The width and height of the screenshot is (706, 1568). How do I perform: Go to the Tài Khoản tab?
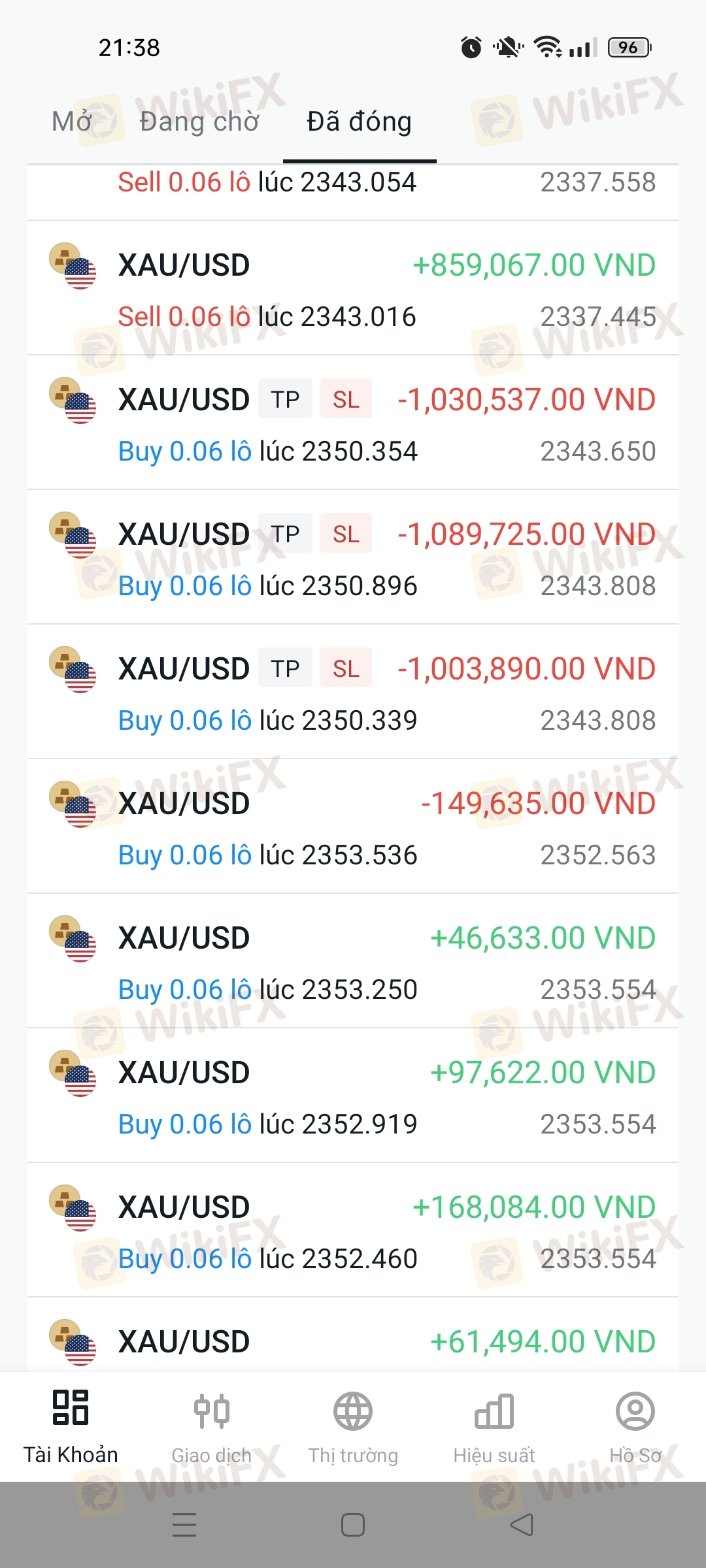(x=71, y=1427)
